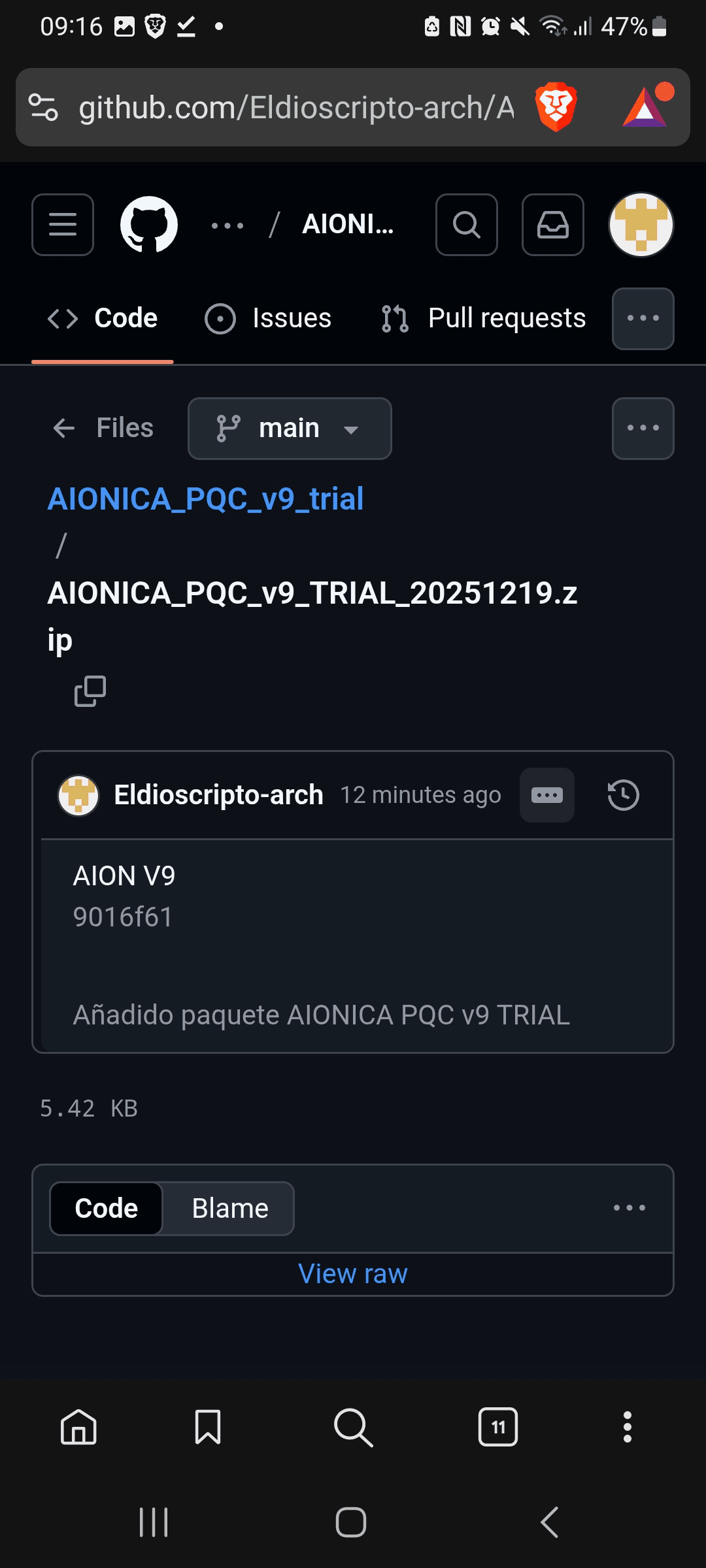Image resolution: width=706 pixels, height=1568 pixels.
Task: Open GitHub search
Action: tap(466, 225)
